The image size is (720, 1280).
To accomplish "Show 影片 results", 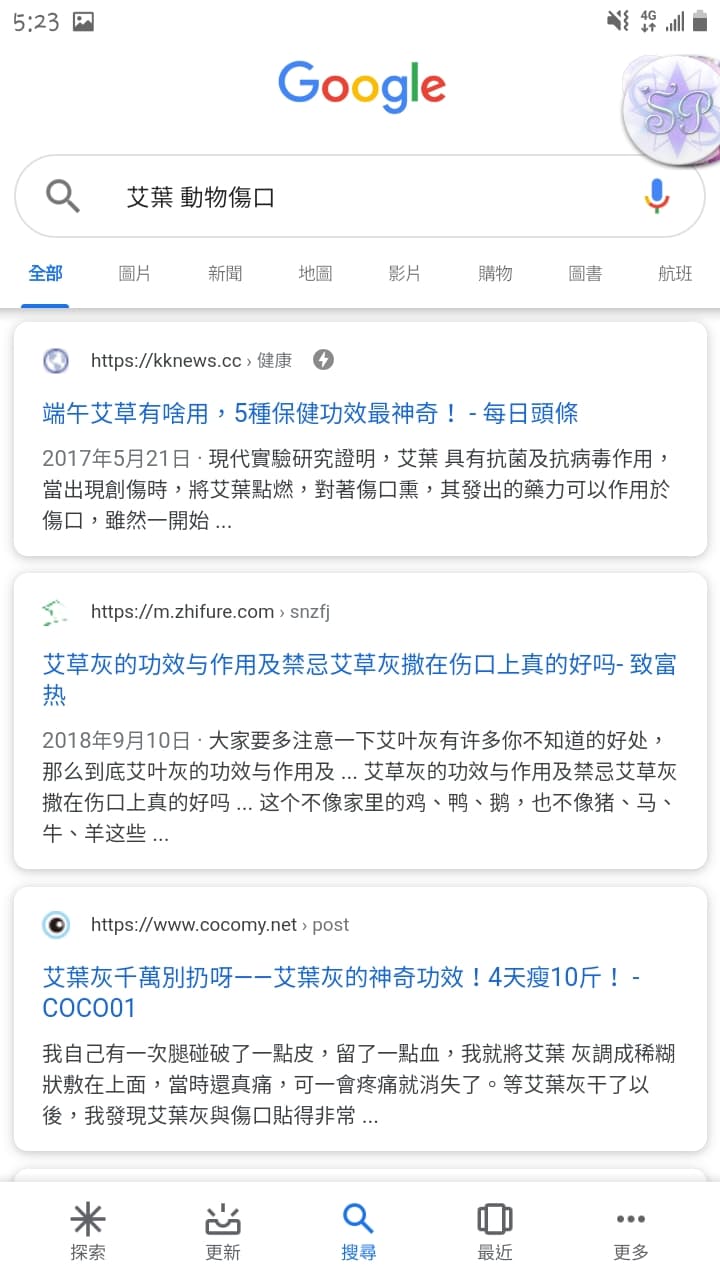I will (x=405, y=273).
